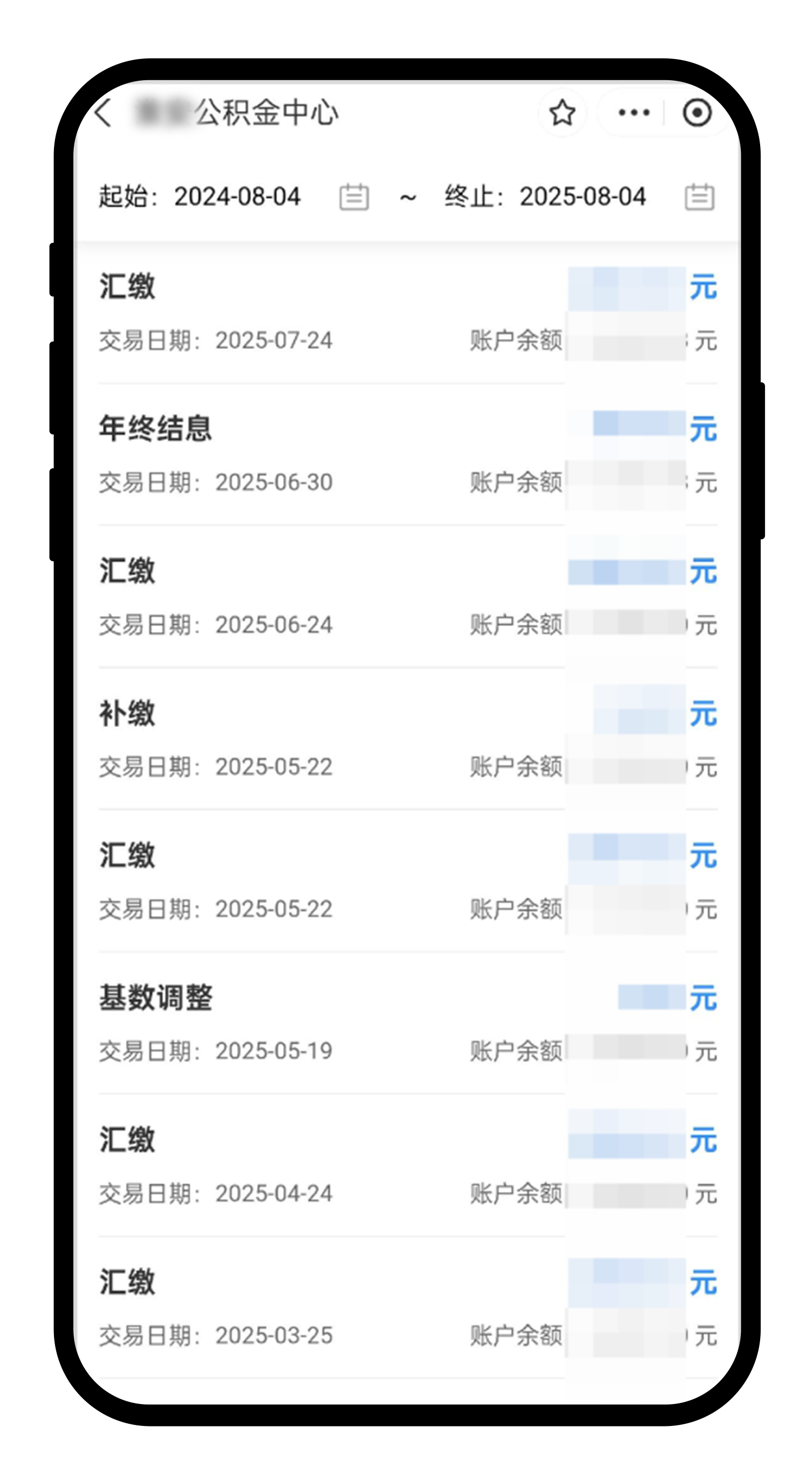Change the 终止 date 2025-08-04
812x1481 pixels.
699,197
